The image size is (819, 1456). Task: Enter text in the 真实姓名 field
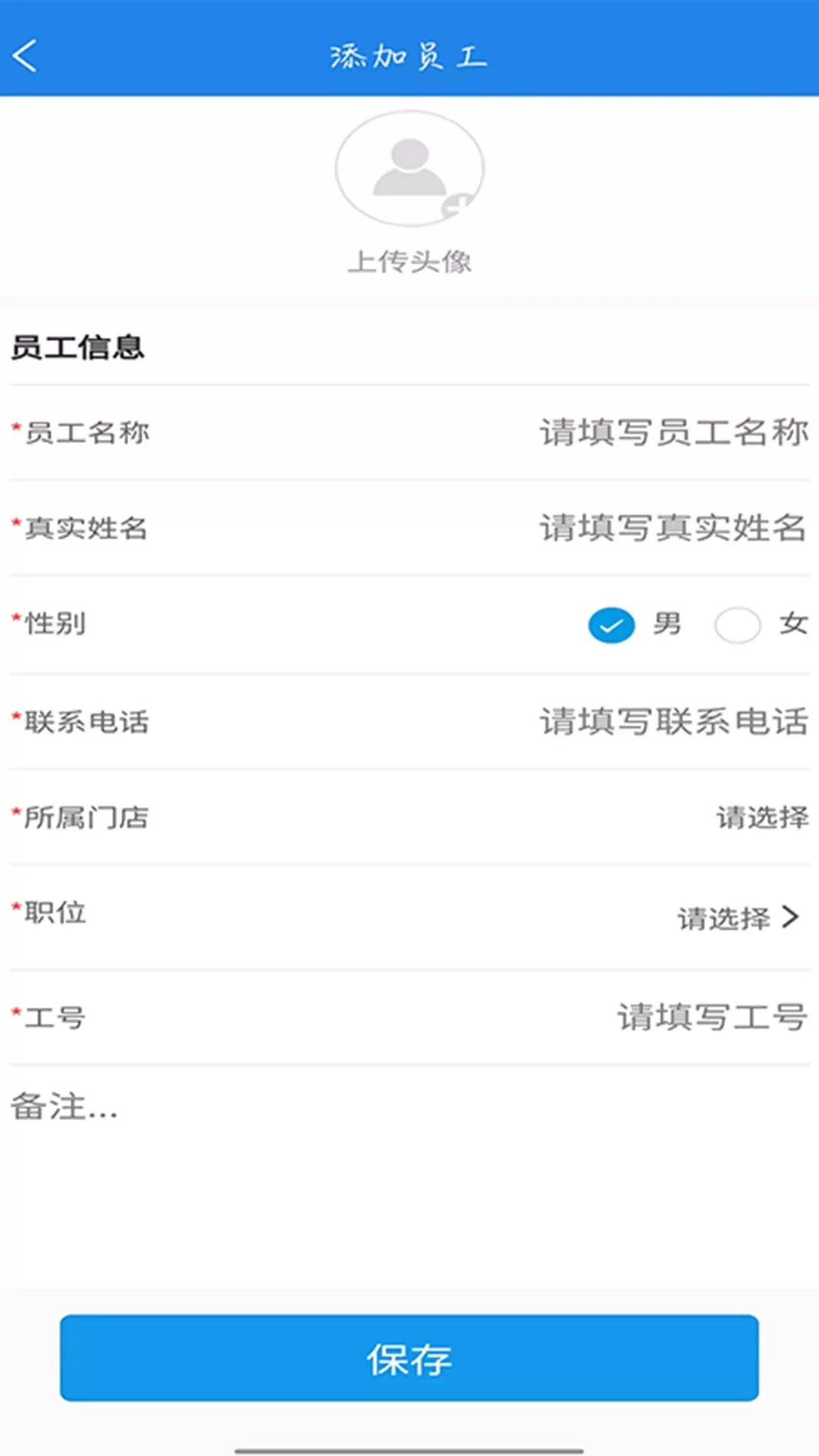click(x=673, y=528)
